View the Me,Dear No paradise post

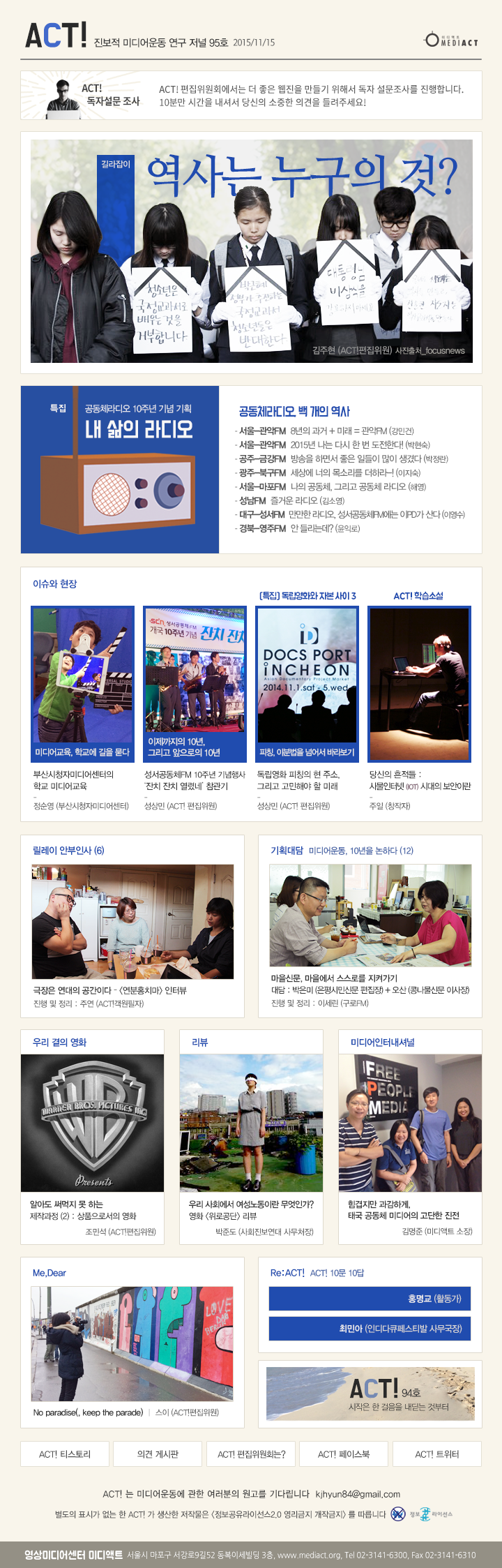click(x=132, y=1343)
